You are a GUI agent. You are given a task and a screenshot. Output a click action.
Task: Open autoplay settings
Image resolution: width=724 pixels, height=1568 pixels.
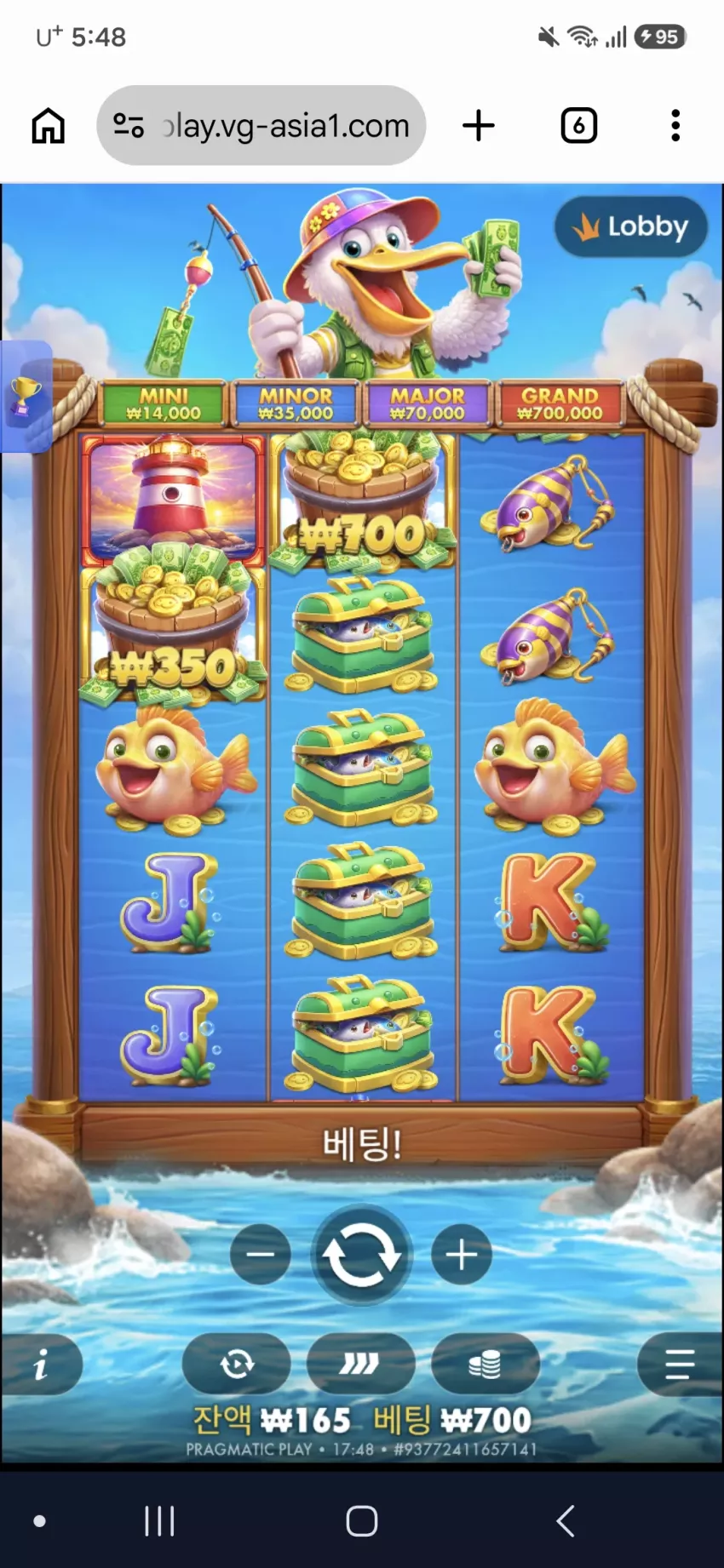point(237,1365)
